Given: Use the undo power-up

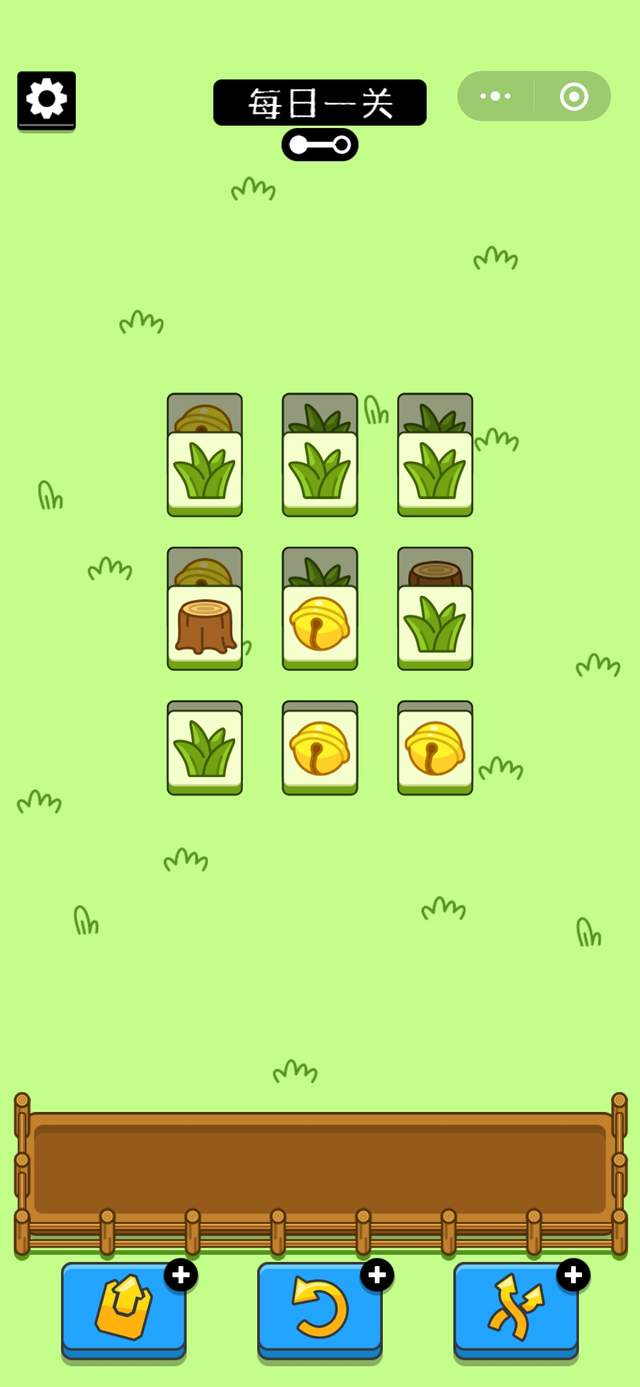Looking at the screenshot, I should pos(320,1310).
